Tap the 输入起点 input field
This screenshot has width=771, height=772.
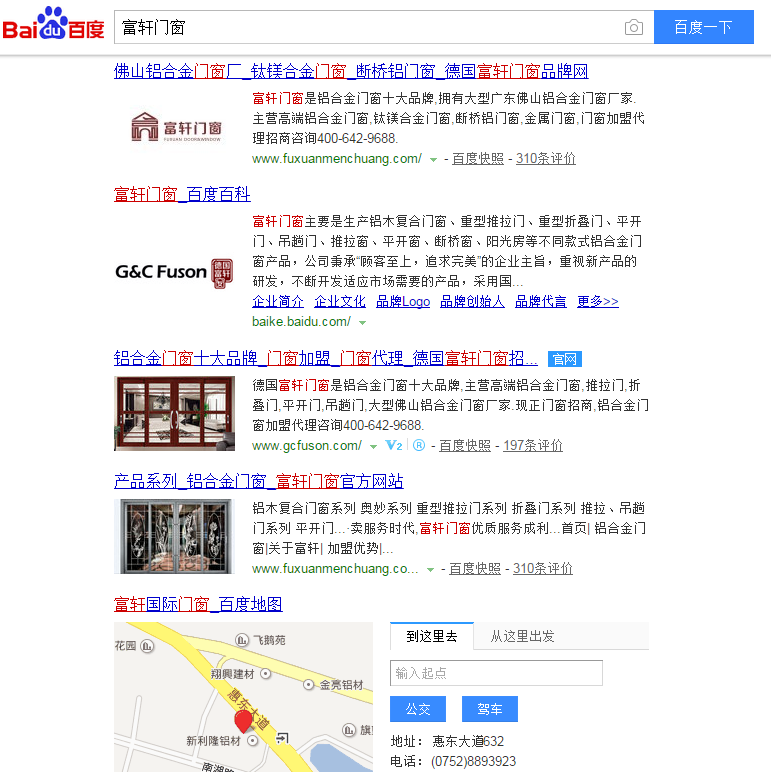[496, 673]
